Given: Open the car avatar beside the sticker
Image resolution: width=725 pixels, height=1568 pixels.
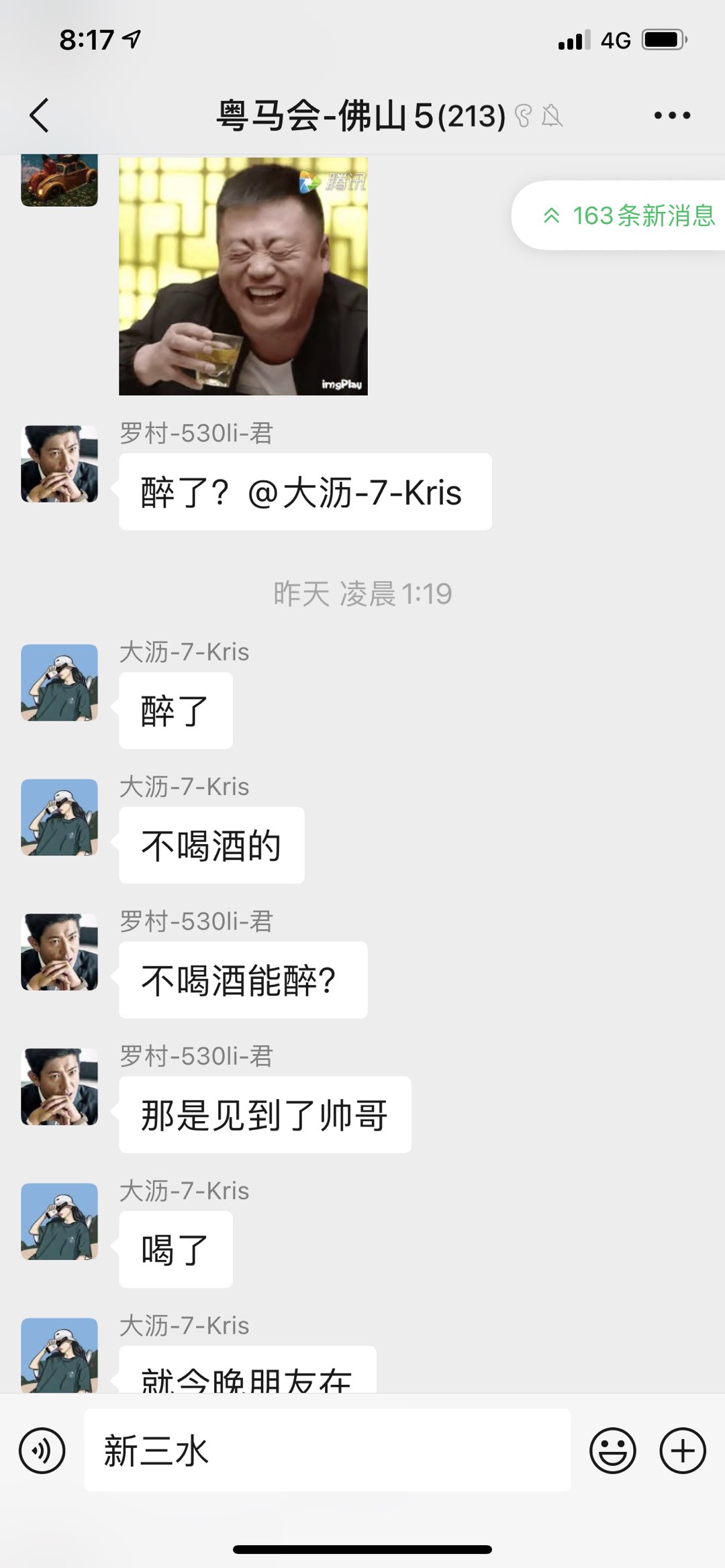Looking at the screenshot, I should click(59, 180).
